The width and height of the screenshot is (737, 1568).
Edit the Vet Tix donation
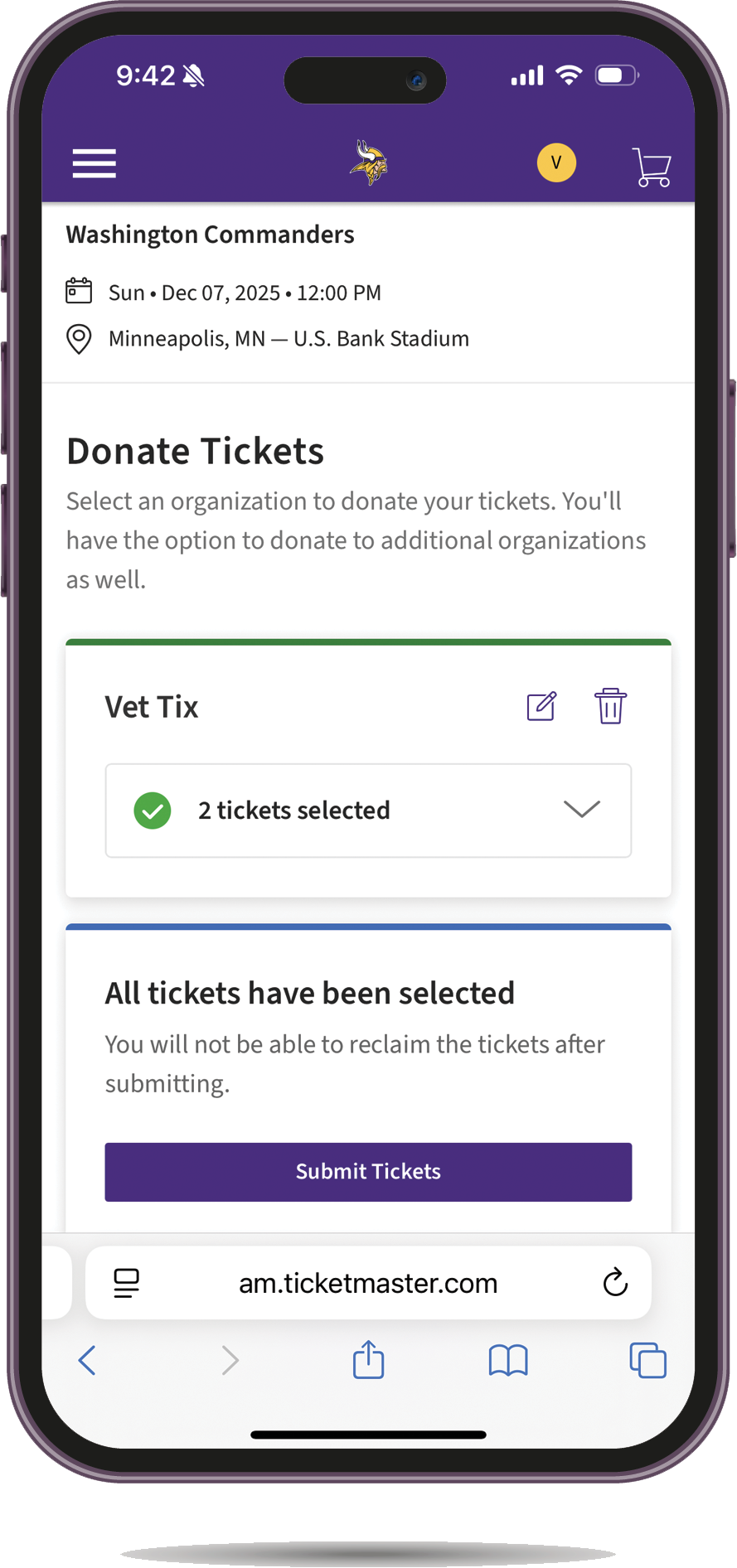(x=542, y=707)
